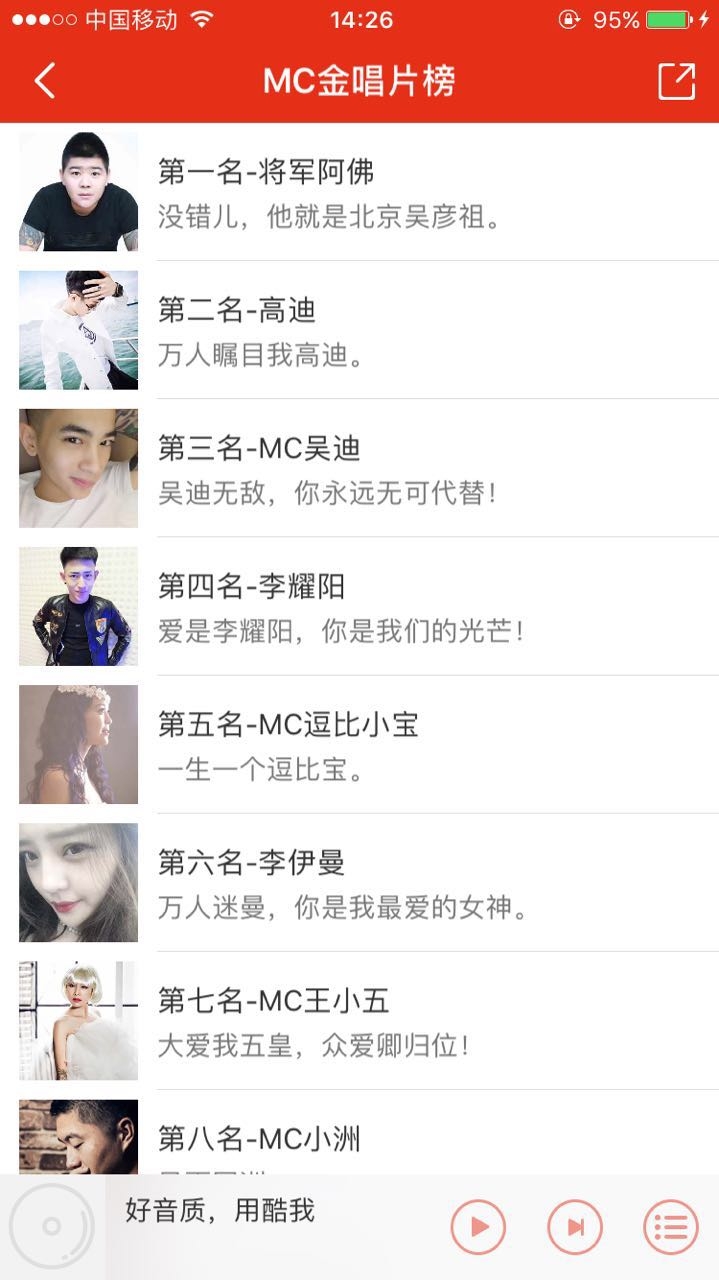Open 第五名-MC逗比小宝 row

tap(360, 744)
